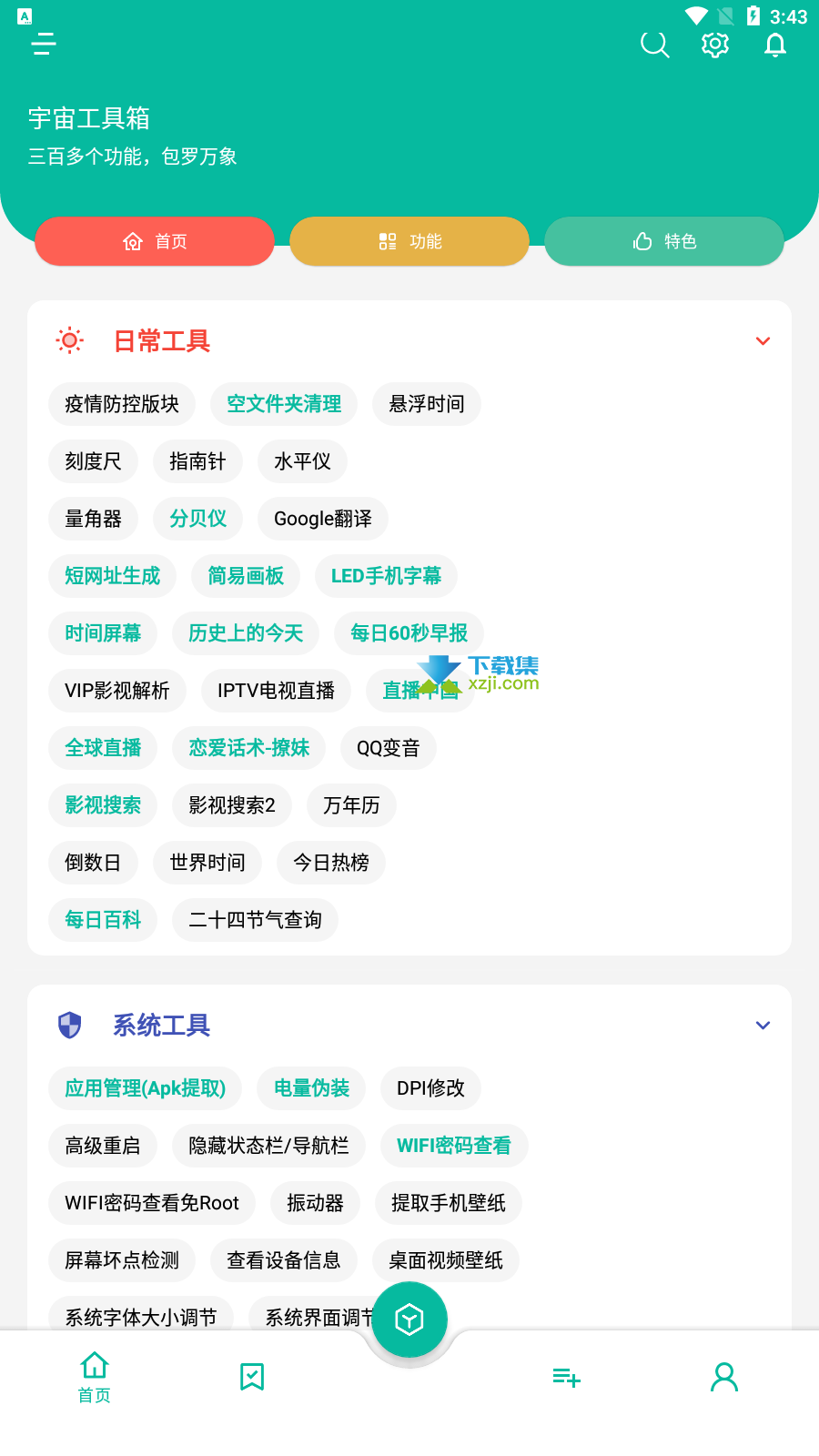
Task: Open the search icon
Action: click(654, 44)
